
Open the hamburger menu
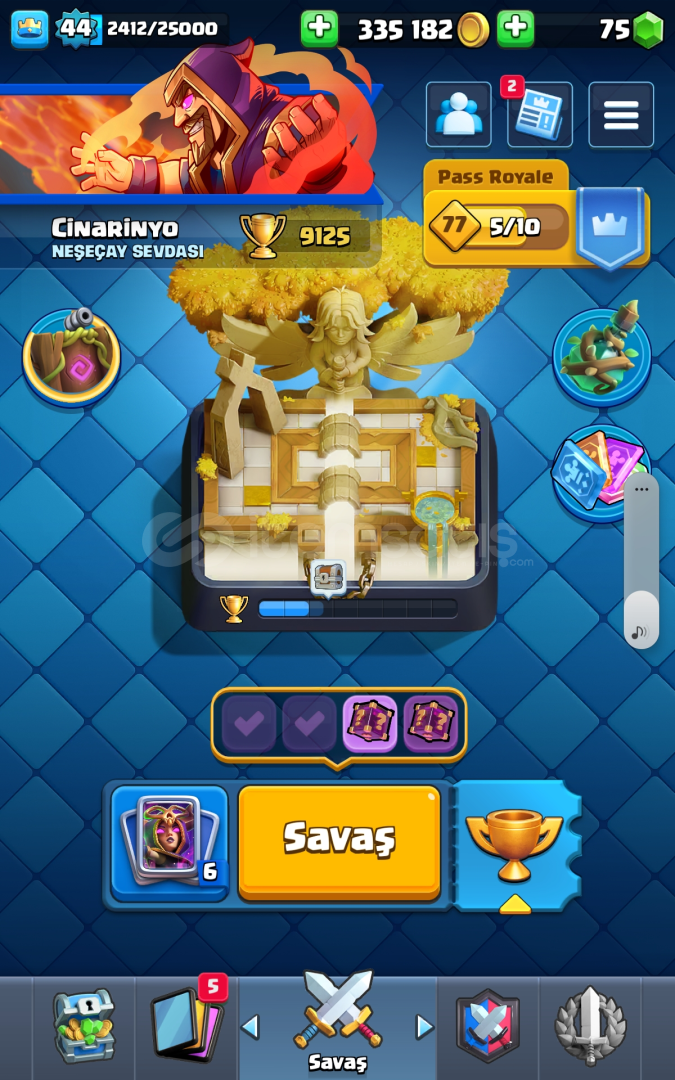621,114
